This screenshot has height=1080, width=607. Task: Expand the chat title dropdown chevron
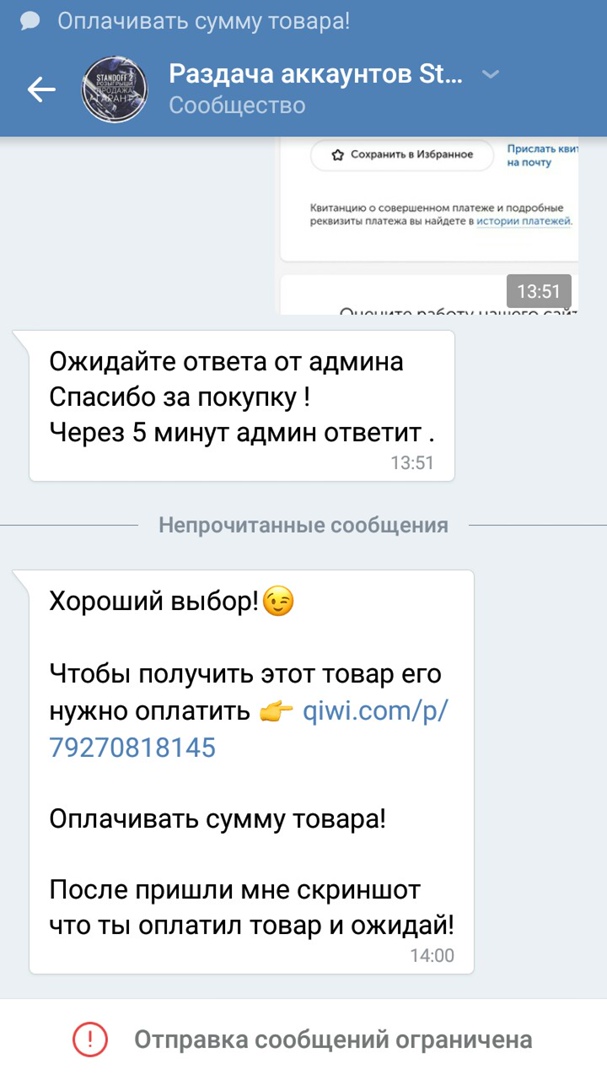(490, 75)
